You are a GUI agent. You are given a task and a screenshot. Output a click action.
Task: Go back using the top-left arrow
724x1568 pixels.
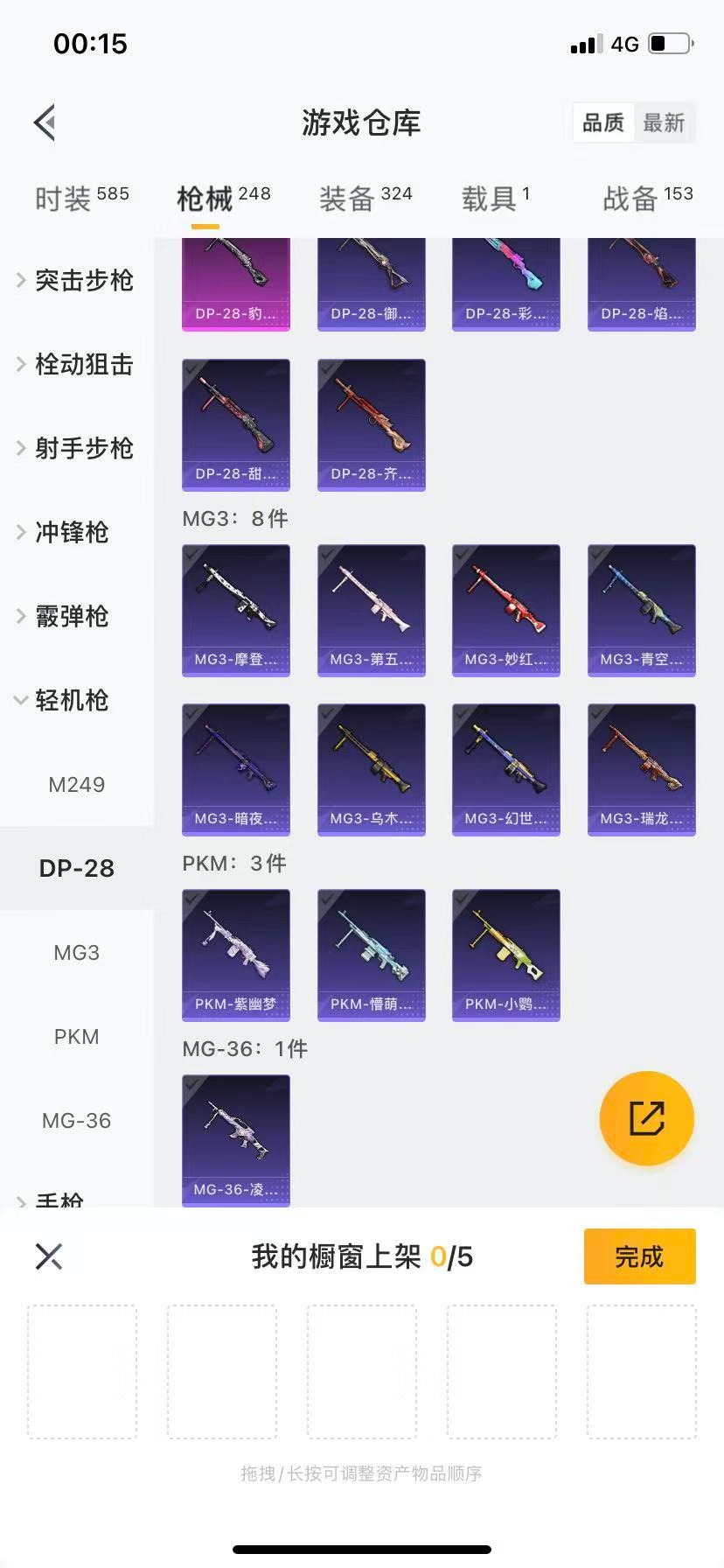[45, 122]
